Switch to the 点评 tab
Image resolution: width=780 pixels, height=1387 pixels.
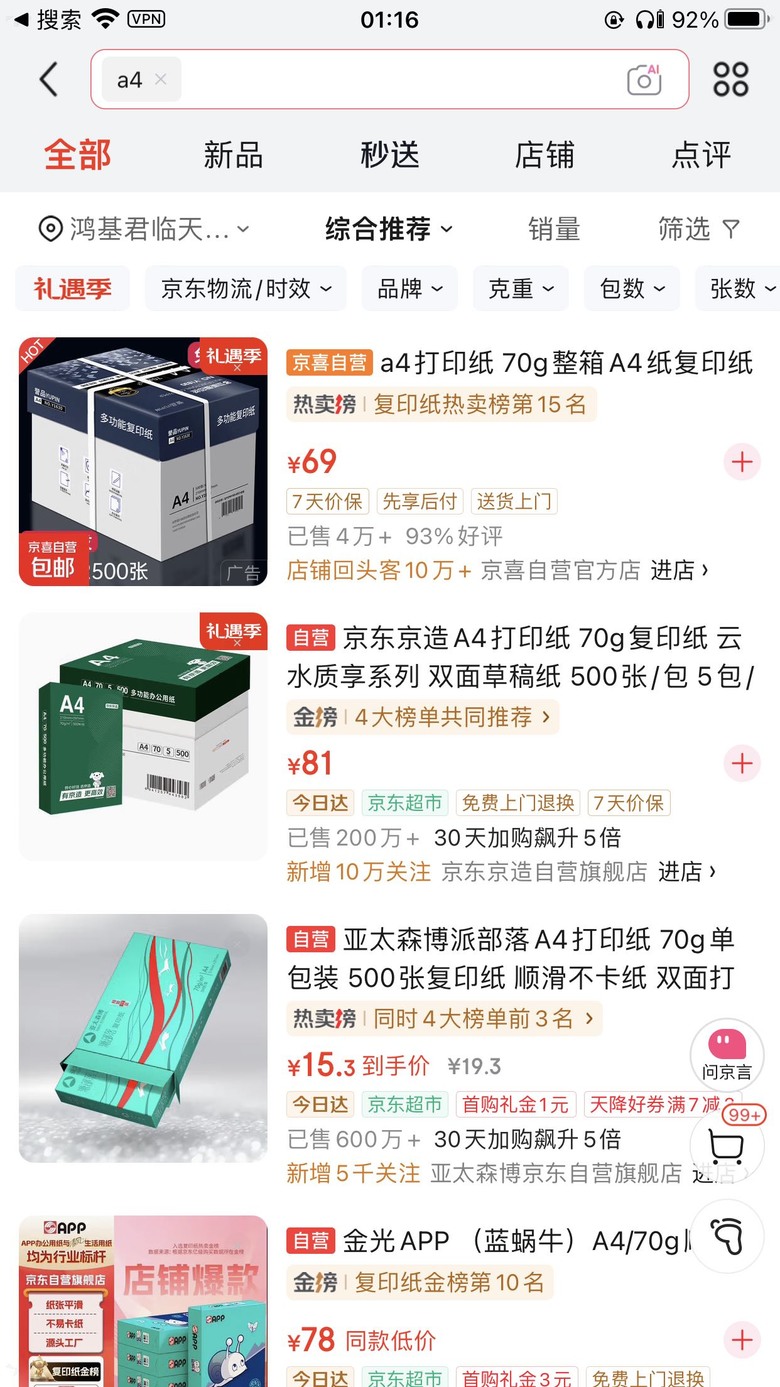click(x=701, y=155)
